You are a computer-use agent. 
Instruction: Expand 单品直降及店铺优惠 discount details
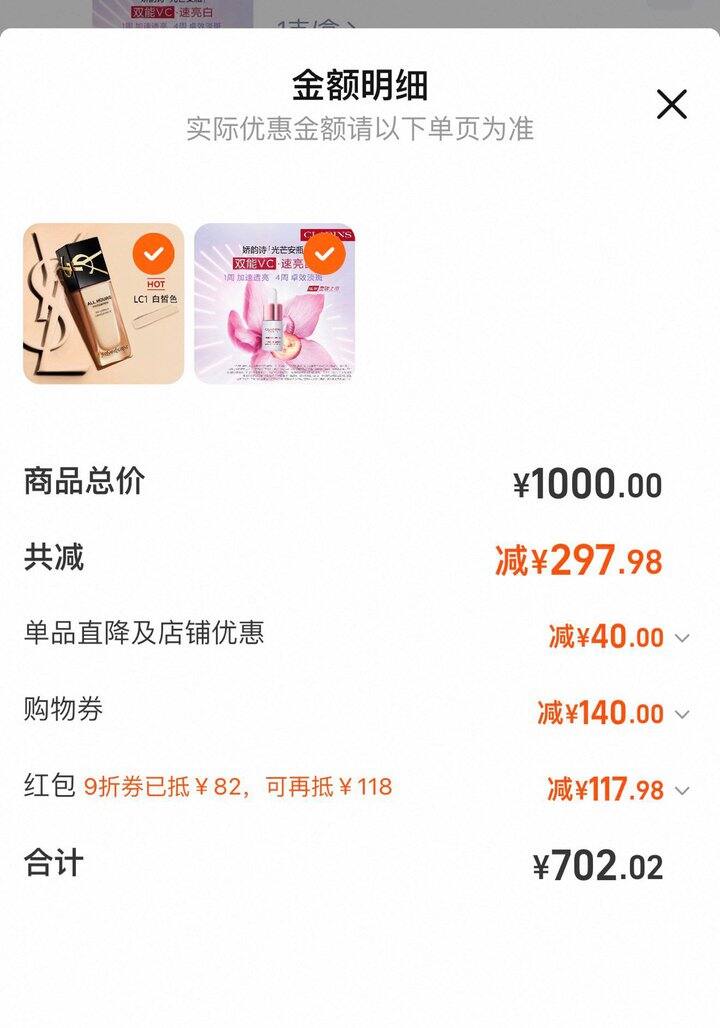pos(682,638)
